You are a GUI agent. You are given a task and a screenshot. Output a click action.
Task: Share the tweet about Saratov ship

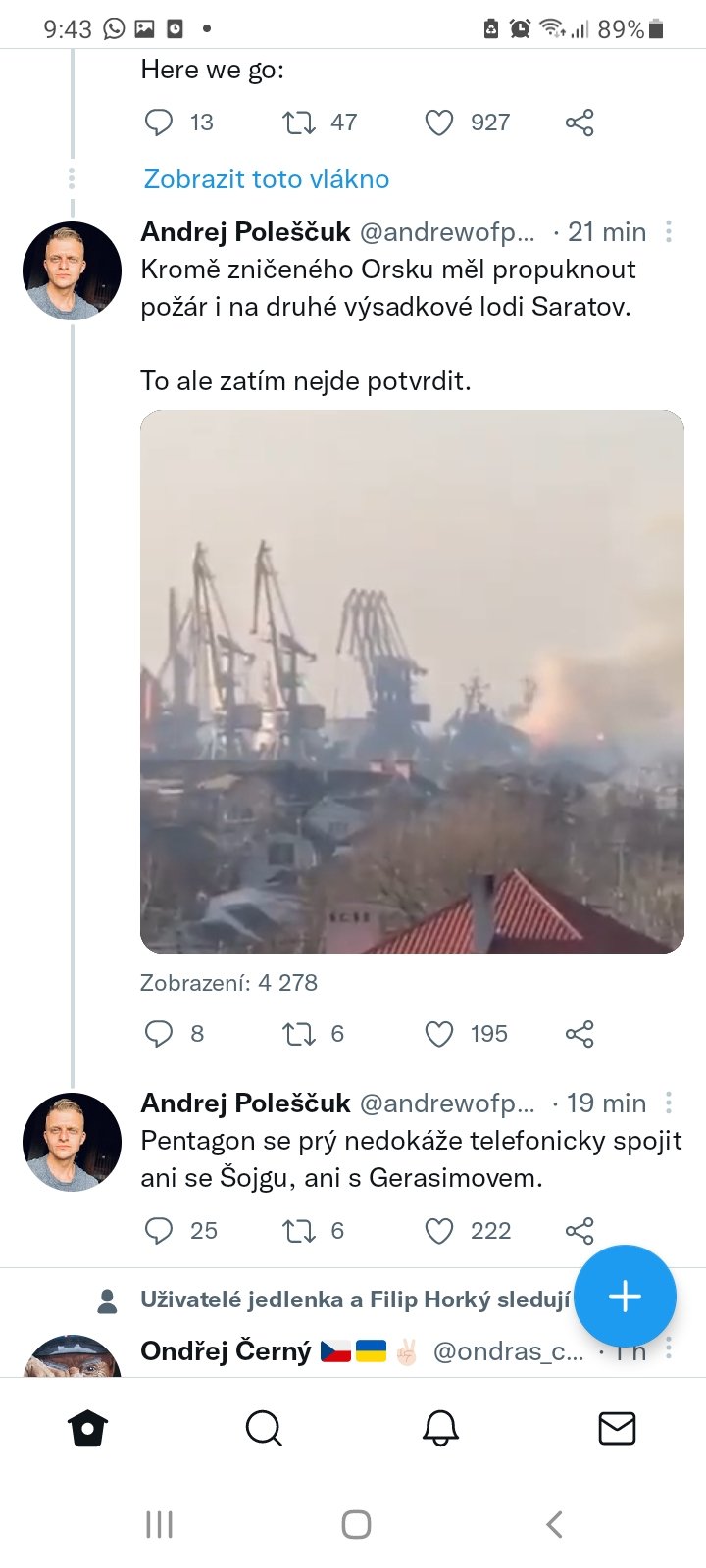pos(580,1034)
